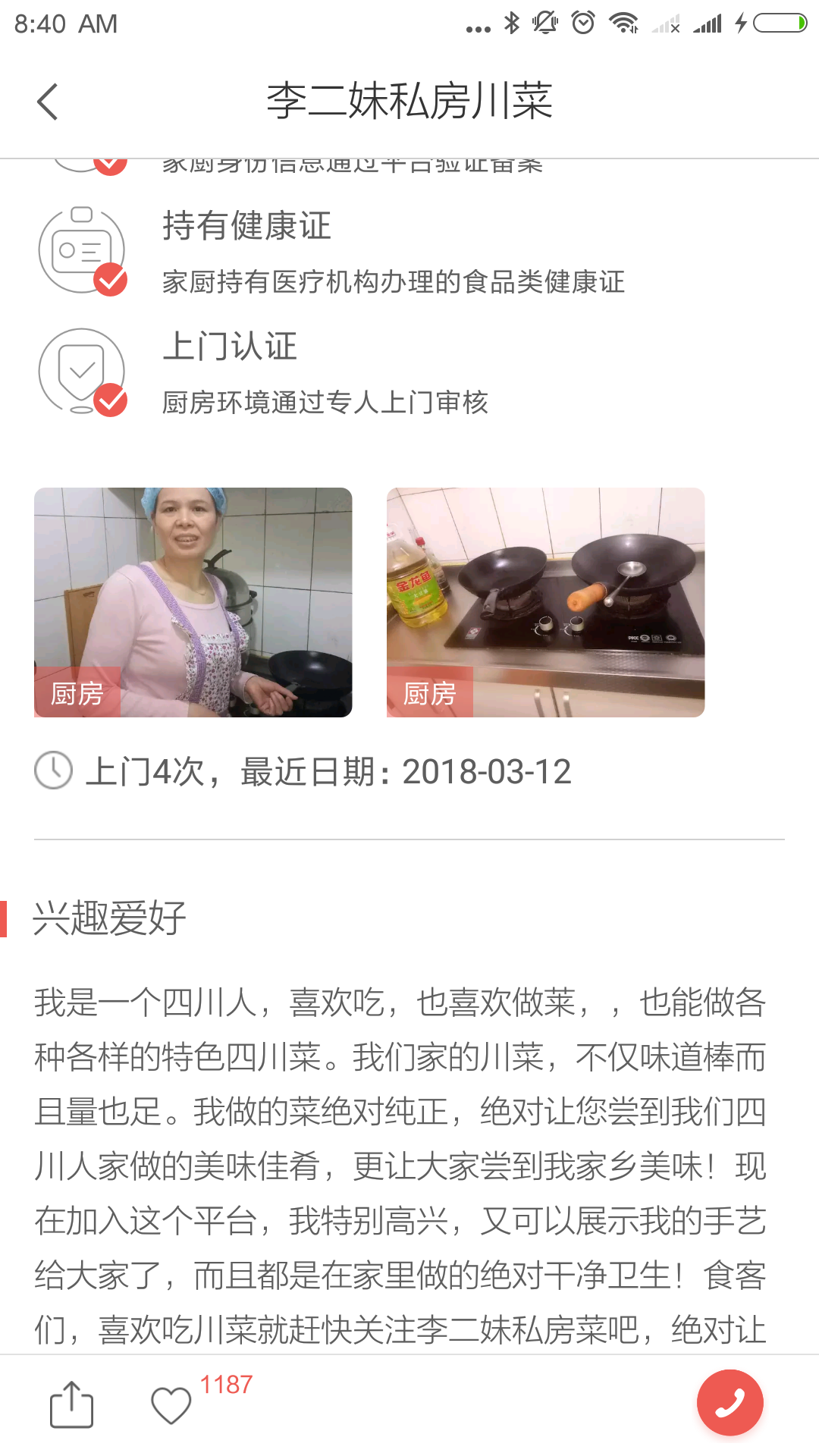Open the kitchen stove photo

(546, 602)
